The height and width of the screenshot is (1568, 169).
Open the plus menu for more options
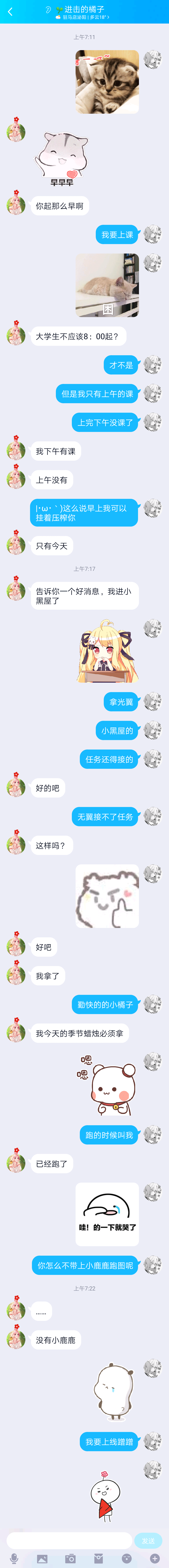point(154,1558)
